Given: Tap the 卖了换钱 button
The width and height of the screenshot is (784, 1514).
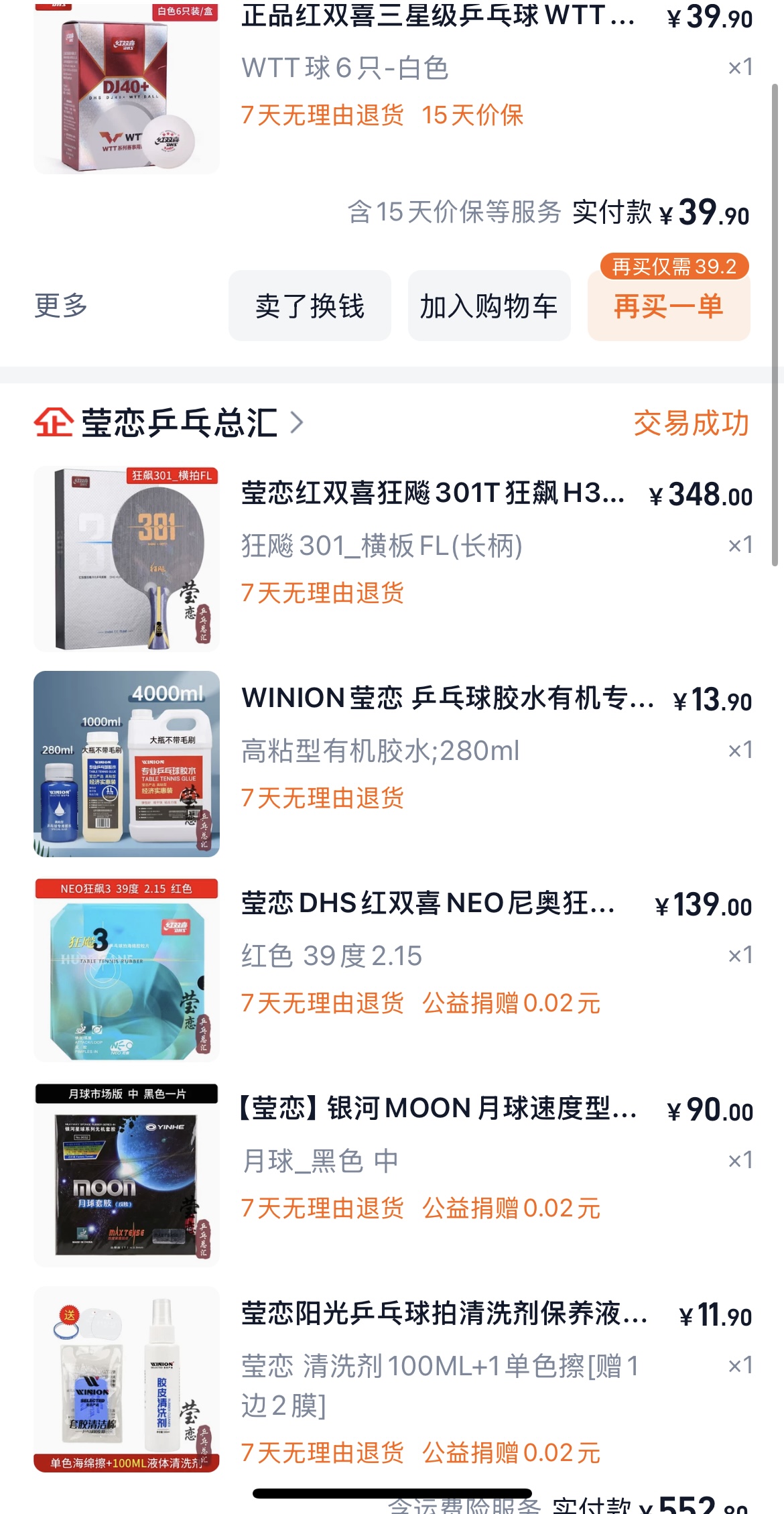Looking at the screenshot, I should click(x=310, y=306).
